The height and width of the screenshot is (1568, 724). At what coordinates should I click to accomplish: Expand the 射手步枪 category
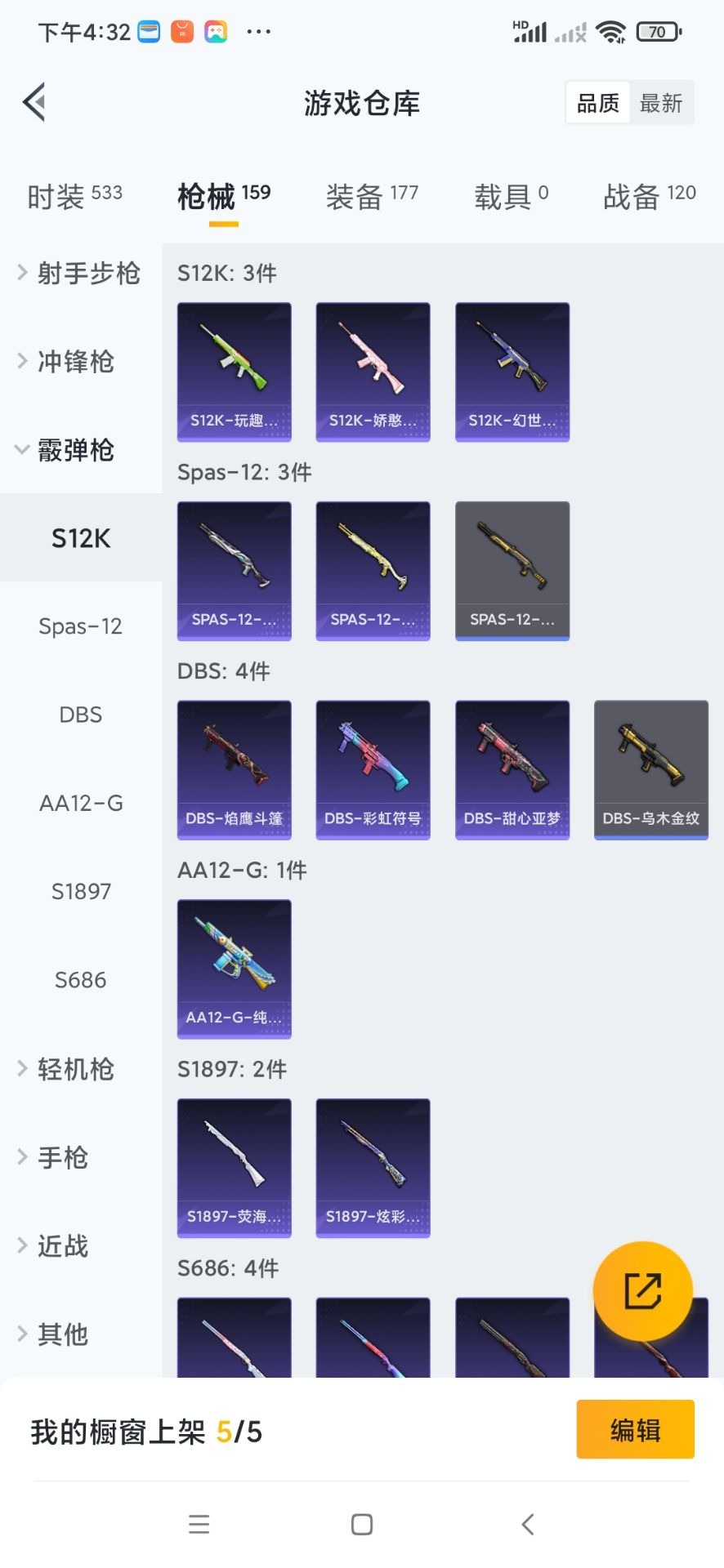(80, 273)
